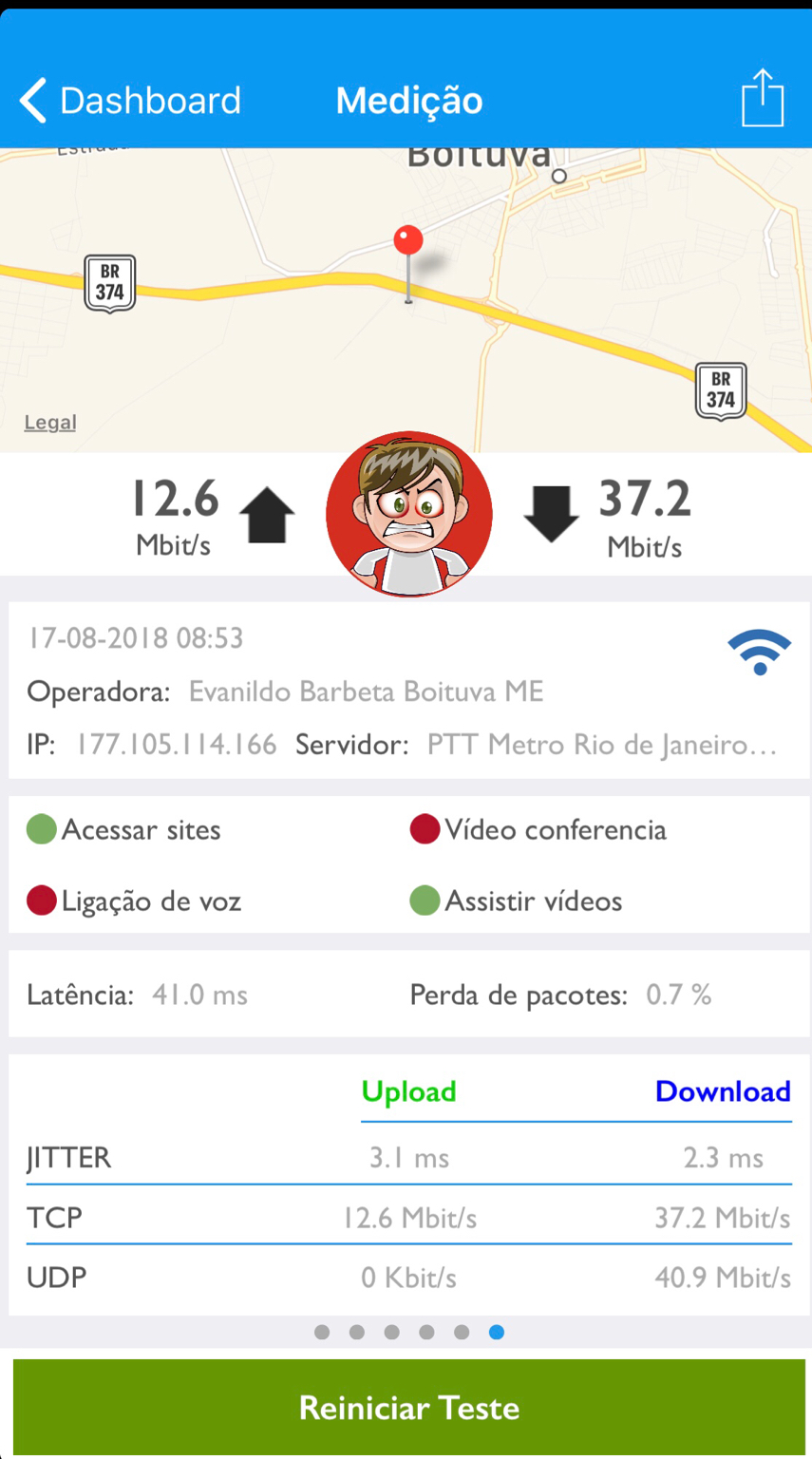Image resolution: width=812 pixels, height=1459 pixels.
Task: Go back to the Dashboard
Action: 130,101
